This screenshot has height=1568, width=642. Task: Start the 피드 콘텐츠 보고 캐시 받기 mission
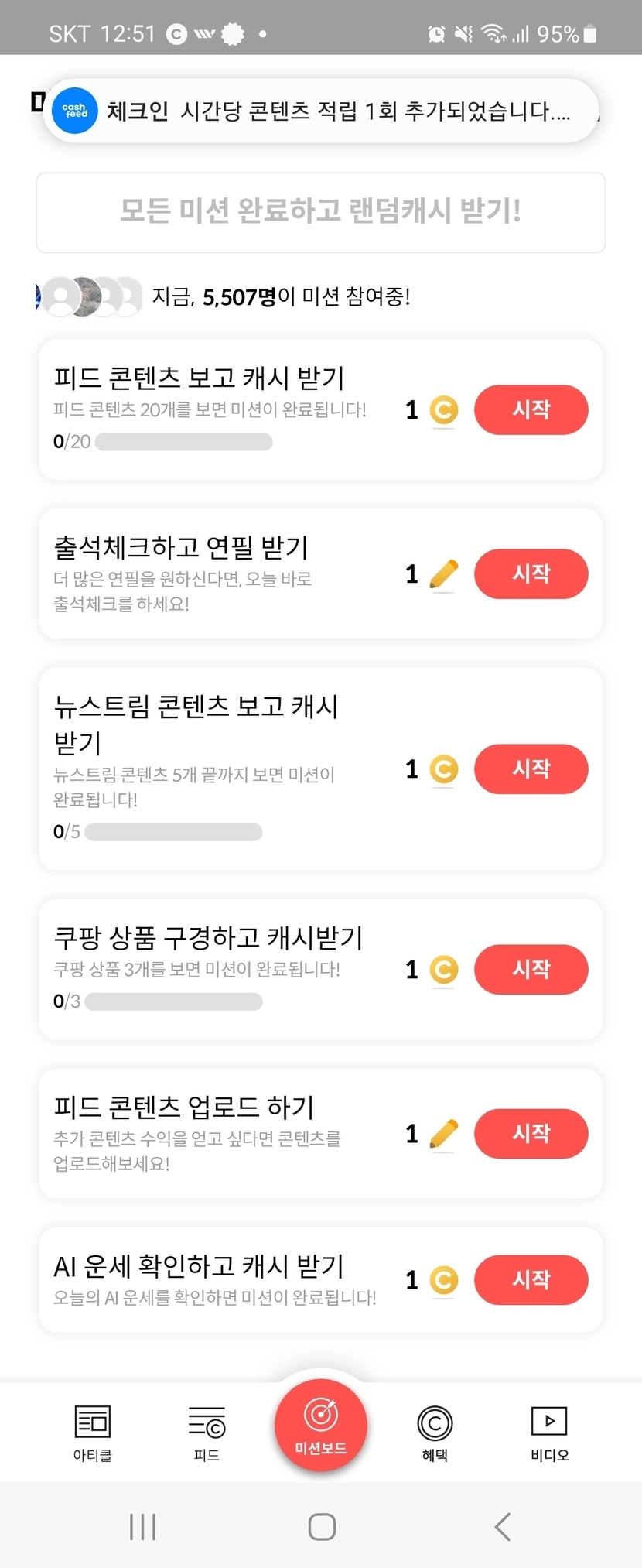click(x=531, y=409)
